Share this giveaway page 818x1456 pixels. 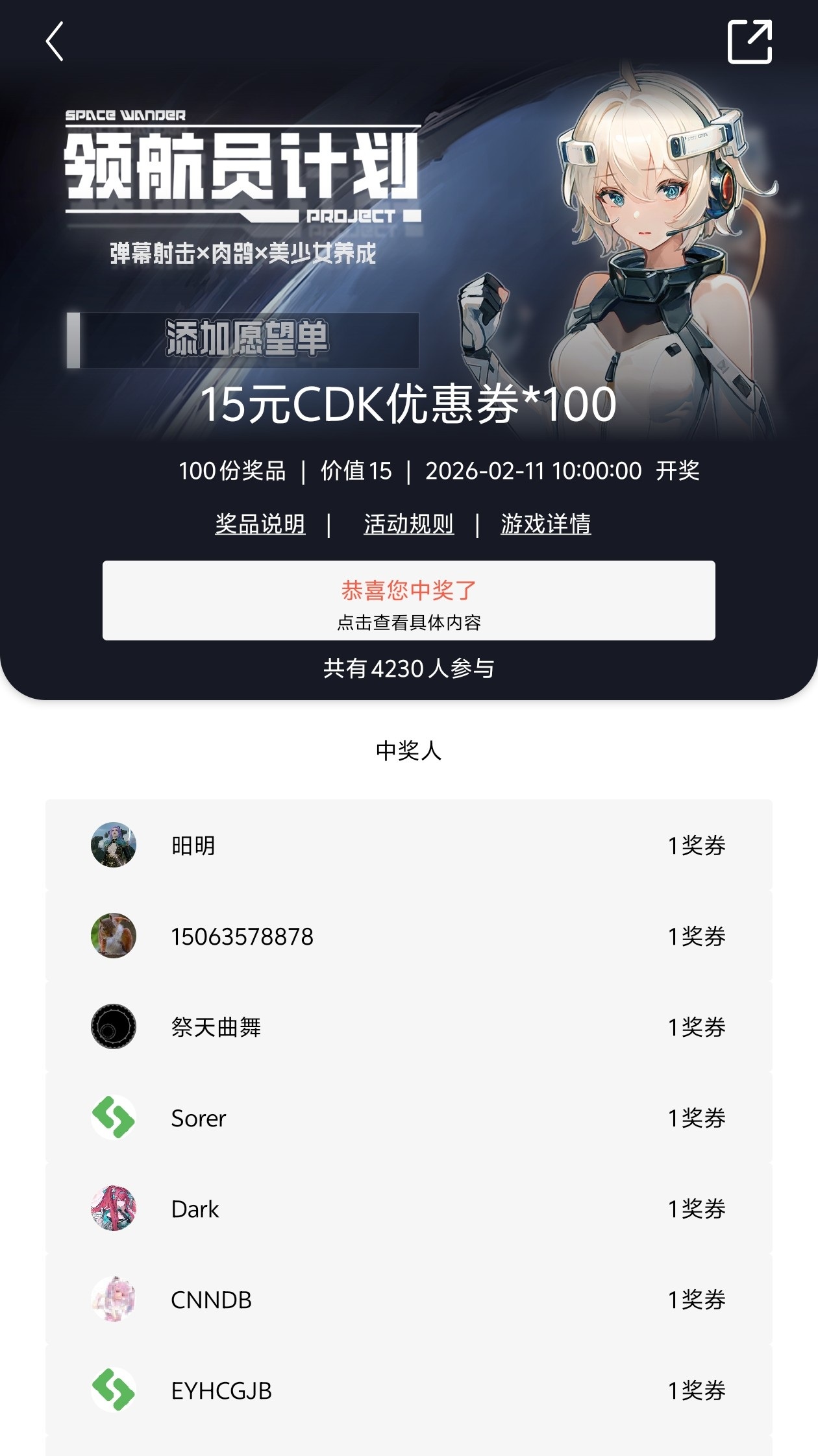click(x=749, y=42)
